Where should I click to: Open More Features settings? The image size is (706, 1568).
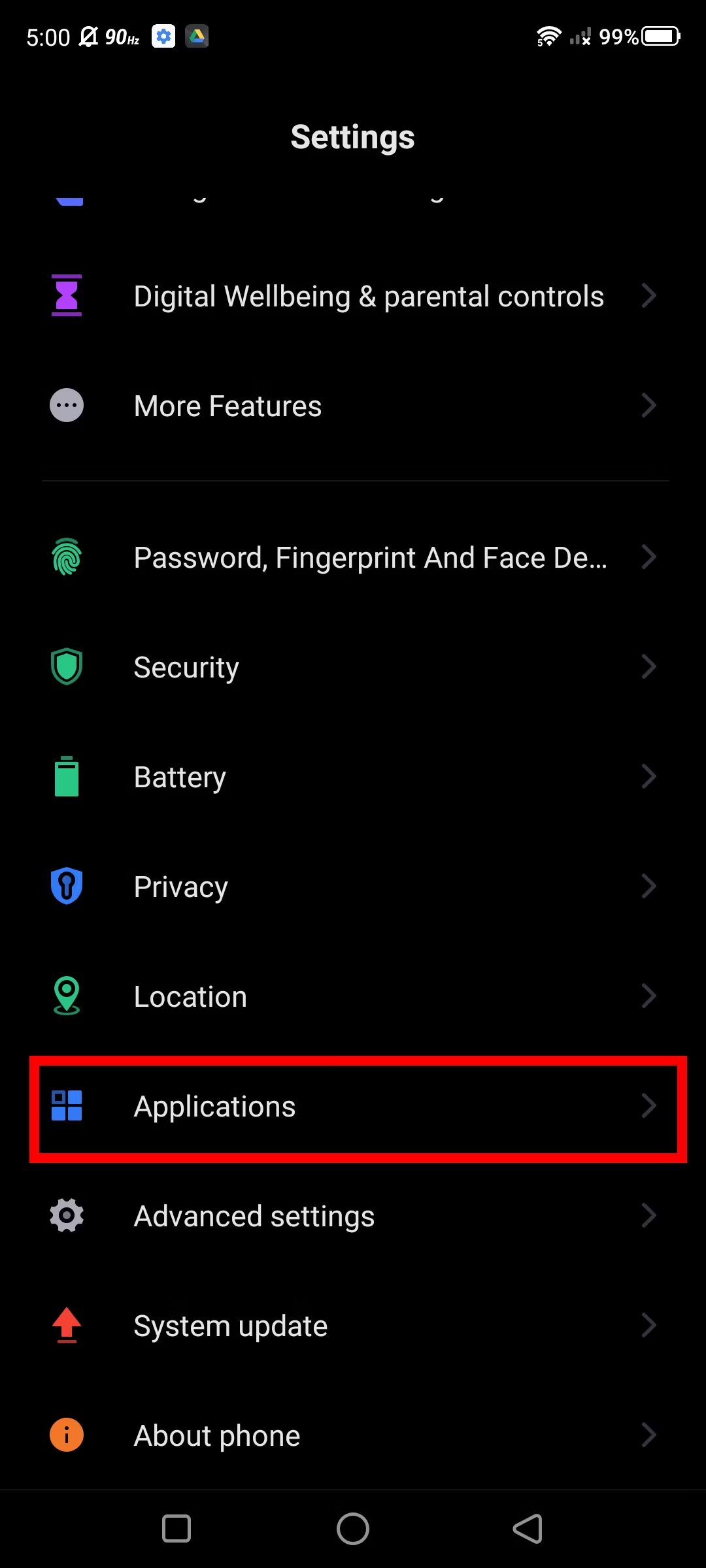click(x=353, y=406)
